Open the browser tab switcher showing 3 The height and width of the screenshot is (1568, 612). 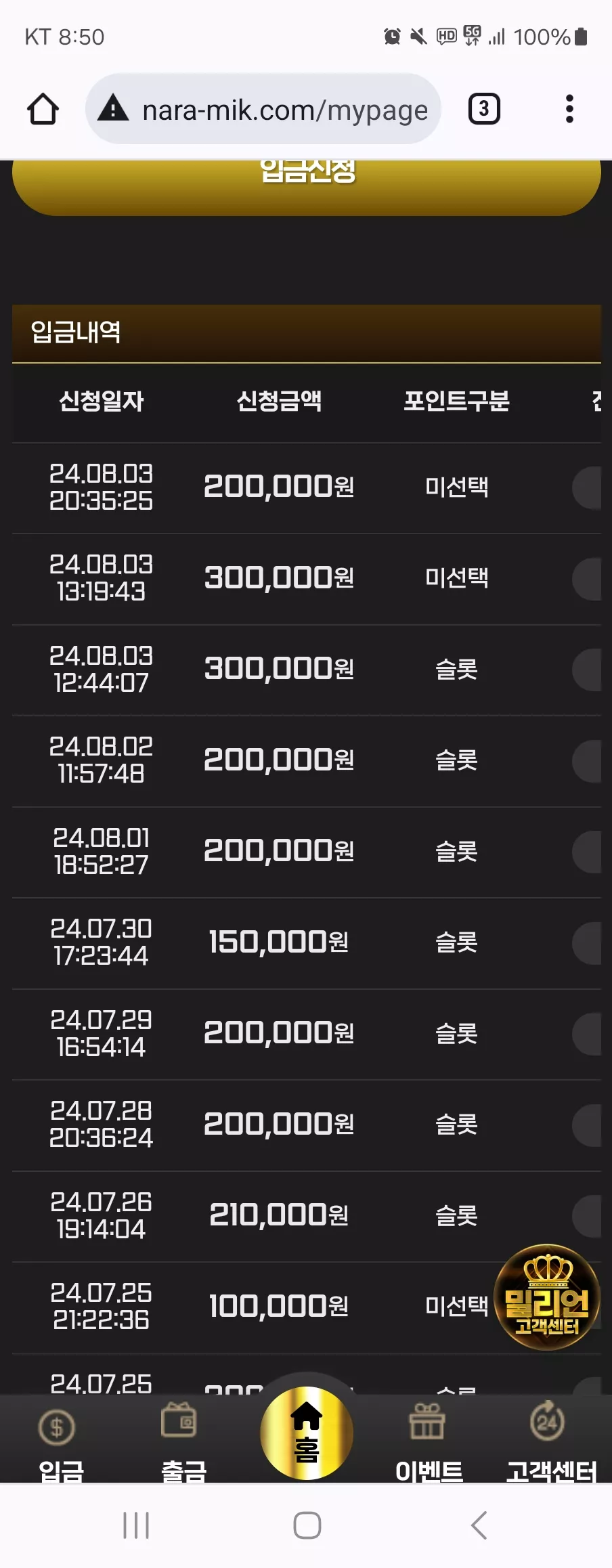[x=484, y=109]
